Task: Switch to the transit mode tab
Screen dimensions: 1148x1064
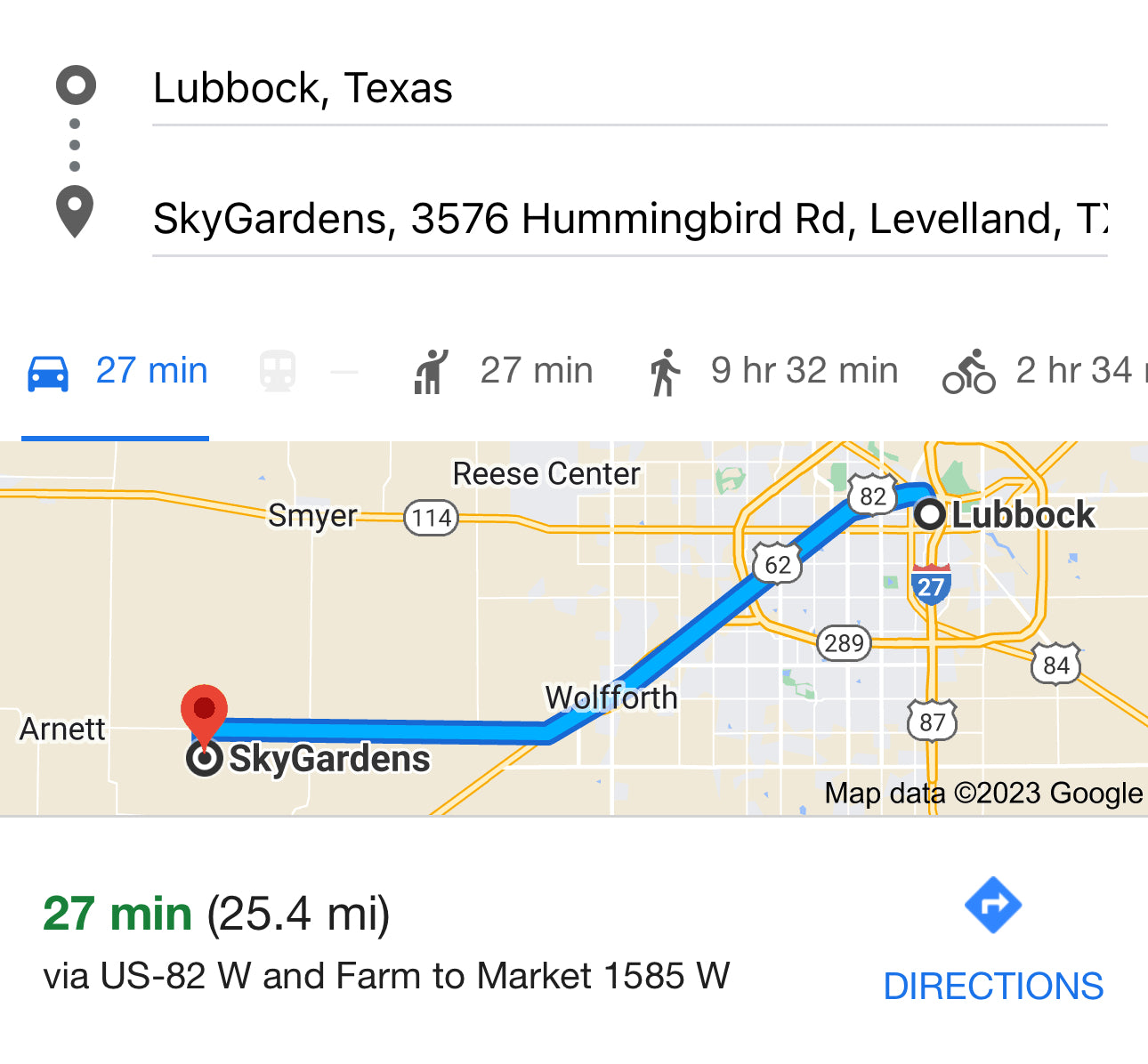Action: pos(307,371)
